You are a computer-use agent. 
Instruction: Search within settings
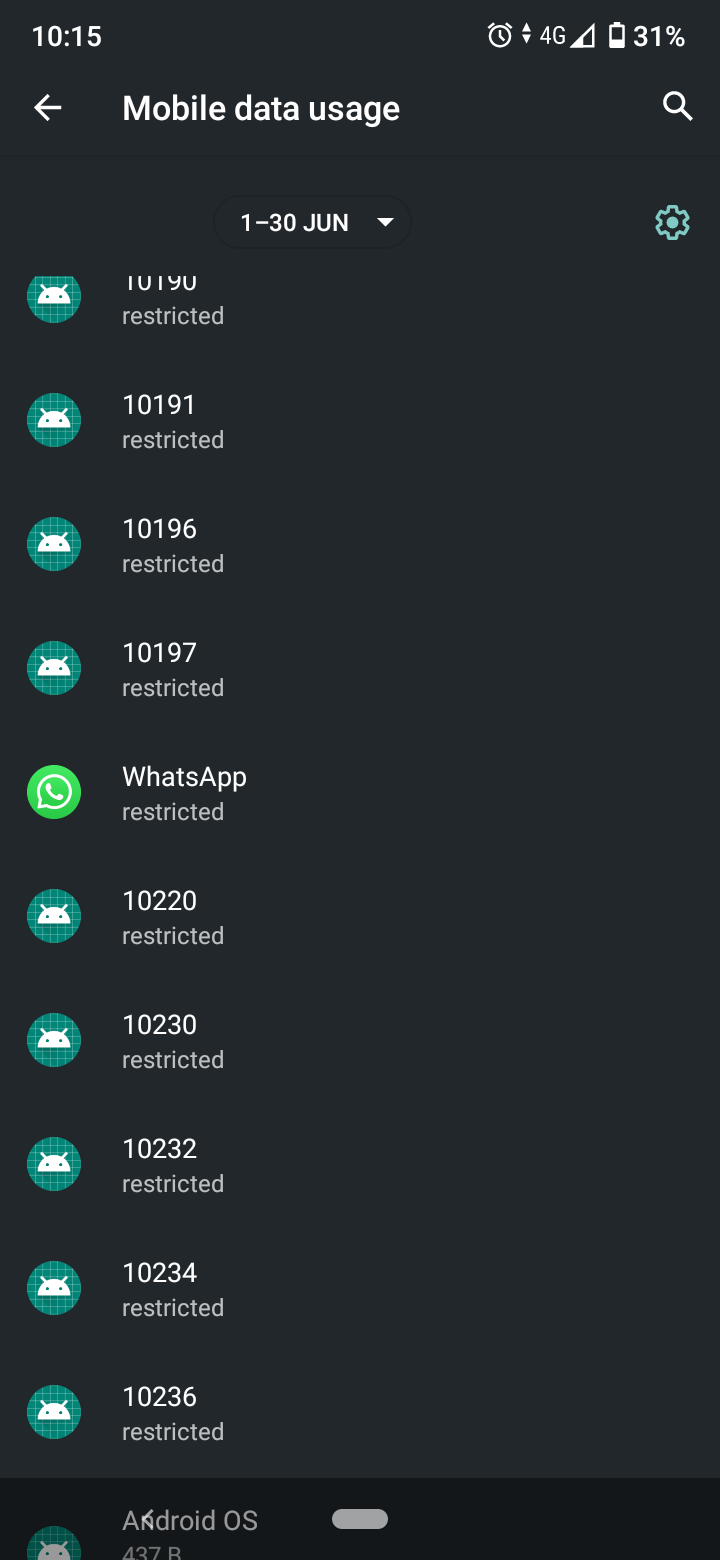pos(677,107)
